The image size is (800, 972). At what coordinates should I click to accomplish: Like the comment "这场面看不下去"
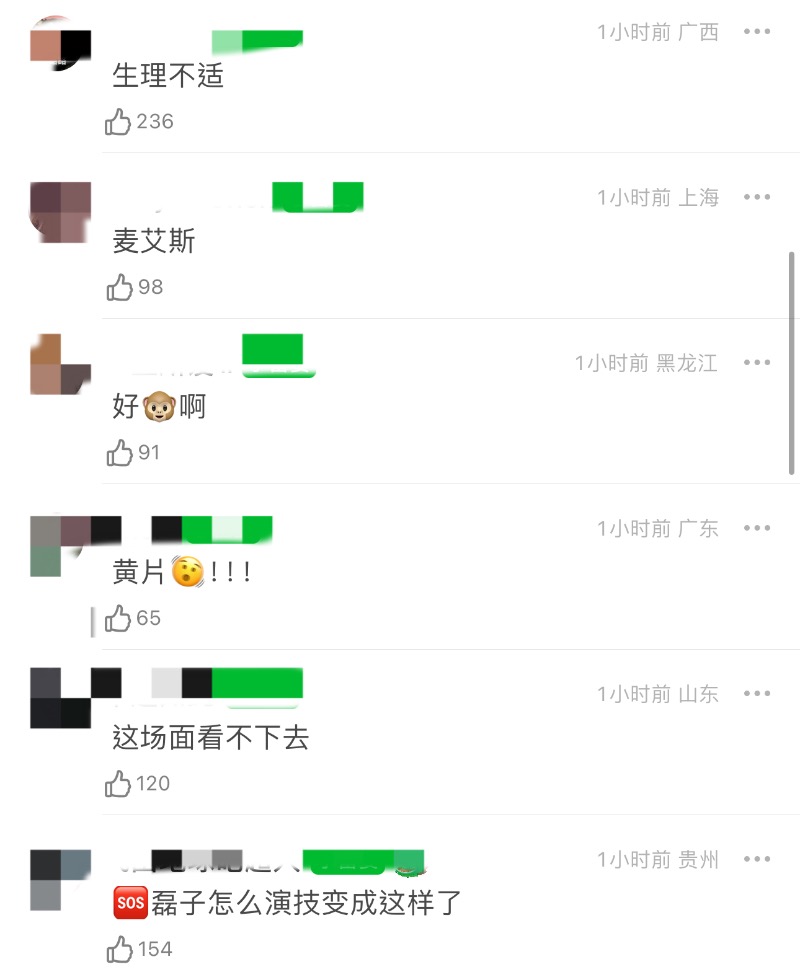pyautogui.click(x=119, y=784)
